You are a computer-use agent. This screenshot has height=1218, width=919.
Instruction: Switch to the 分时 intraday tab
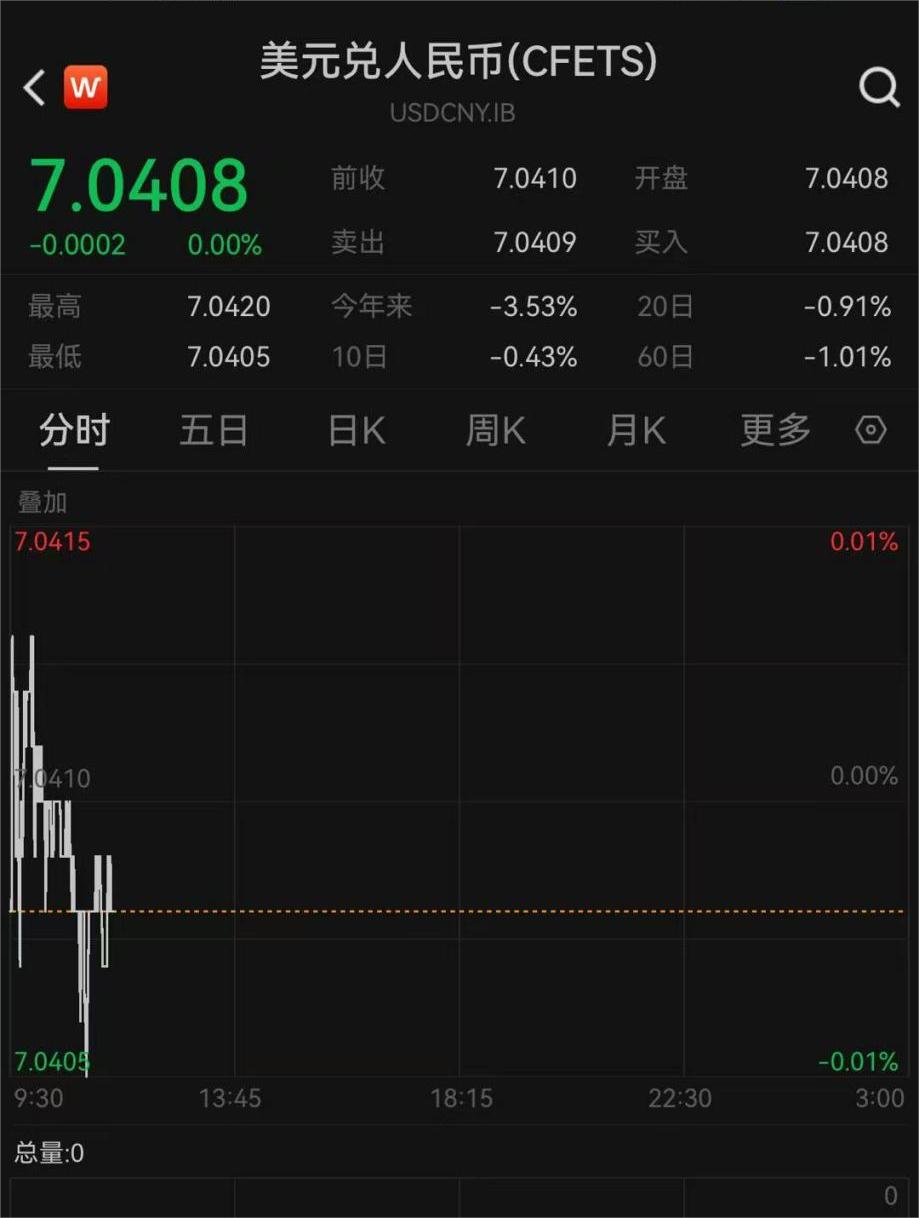click(74, 429)
